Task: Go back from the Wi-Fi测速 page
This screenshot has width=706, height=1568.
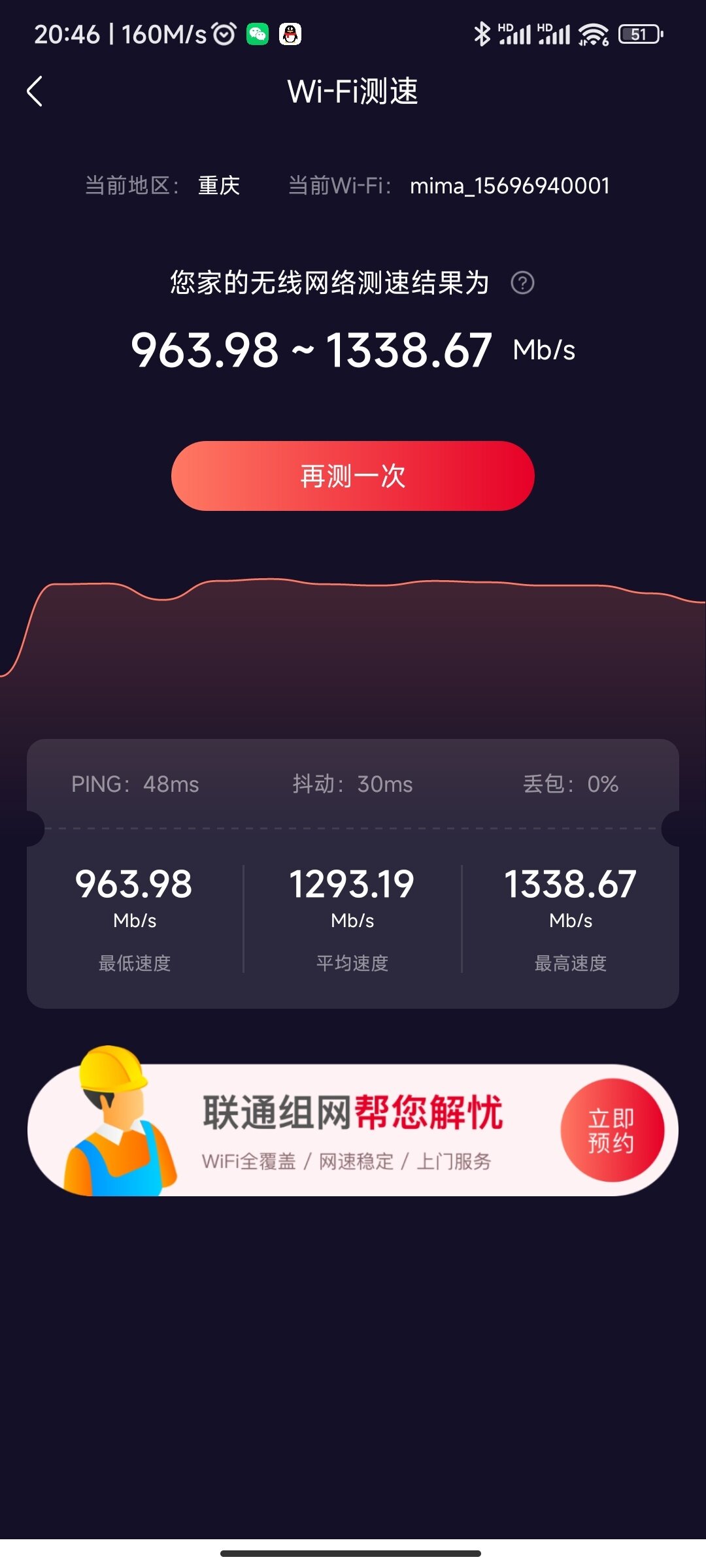Action: 35,91
